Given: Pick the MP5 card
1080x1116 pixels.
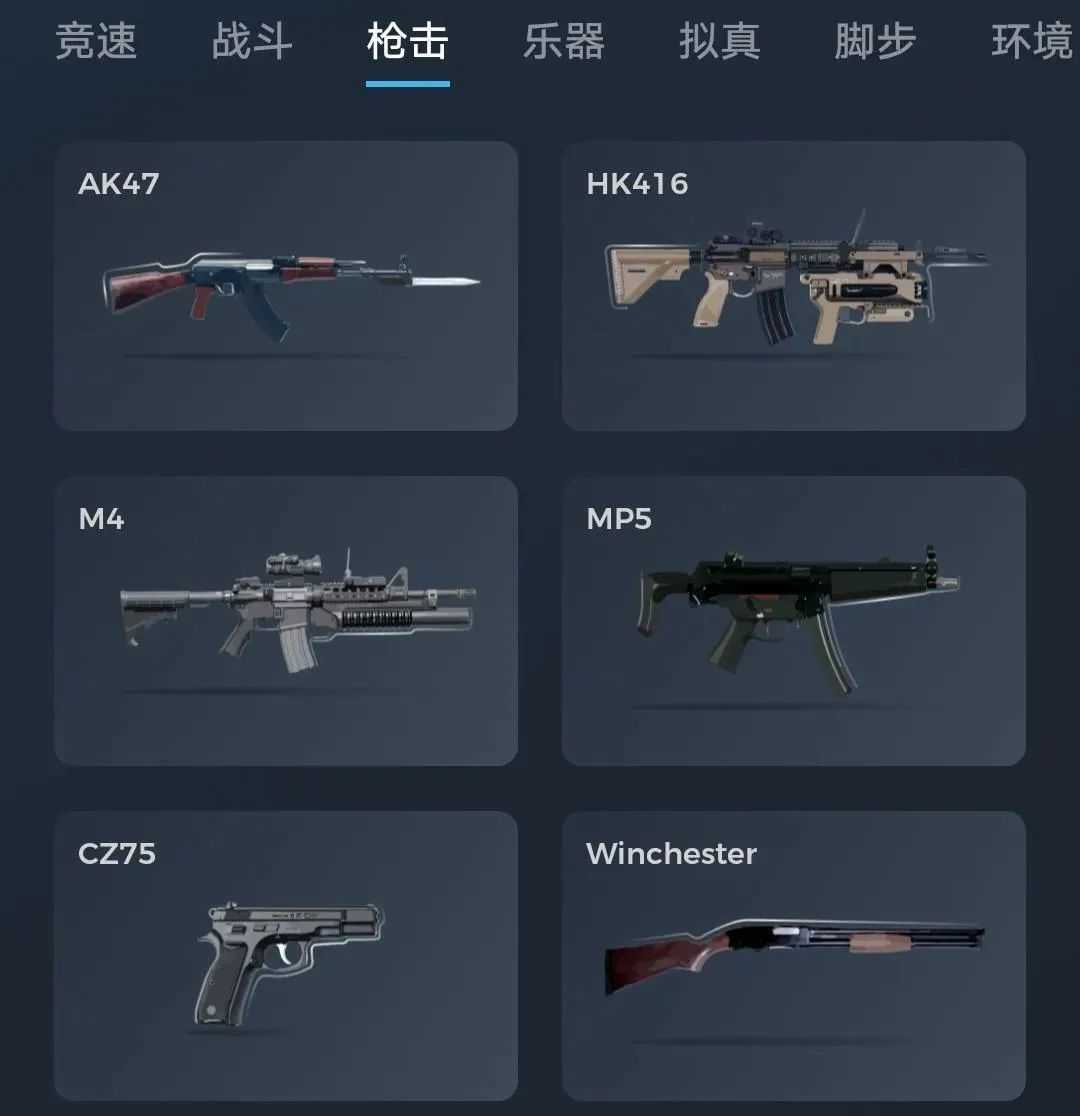Looking at the screenshot, I should coord(794,621).
